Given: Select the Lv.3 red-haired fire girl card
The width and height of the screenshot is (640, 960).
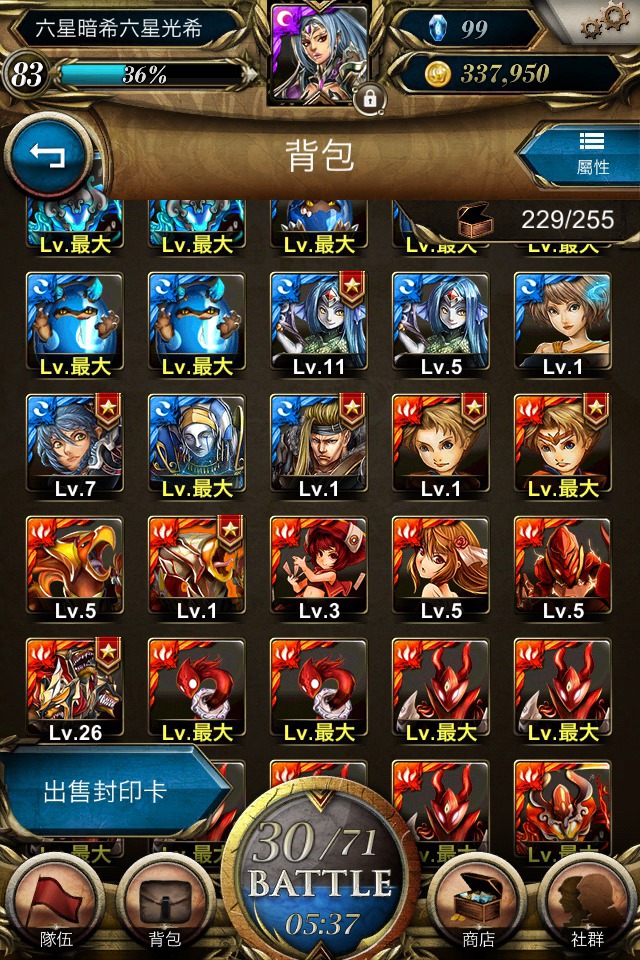Looking at the screenshot, I should tap(319, 564).
